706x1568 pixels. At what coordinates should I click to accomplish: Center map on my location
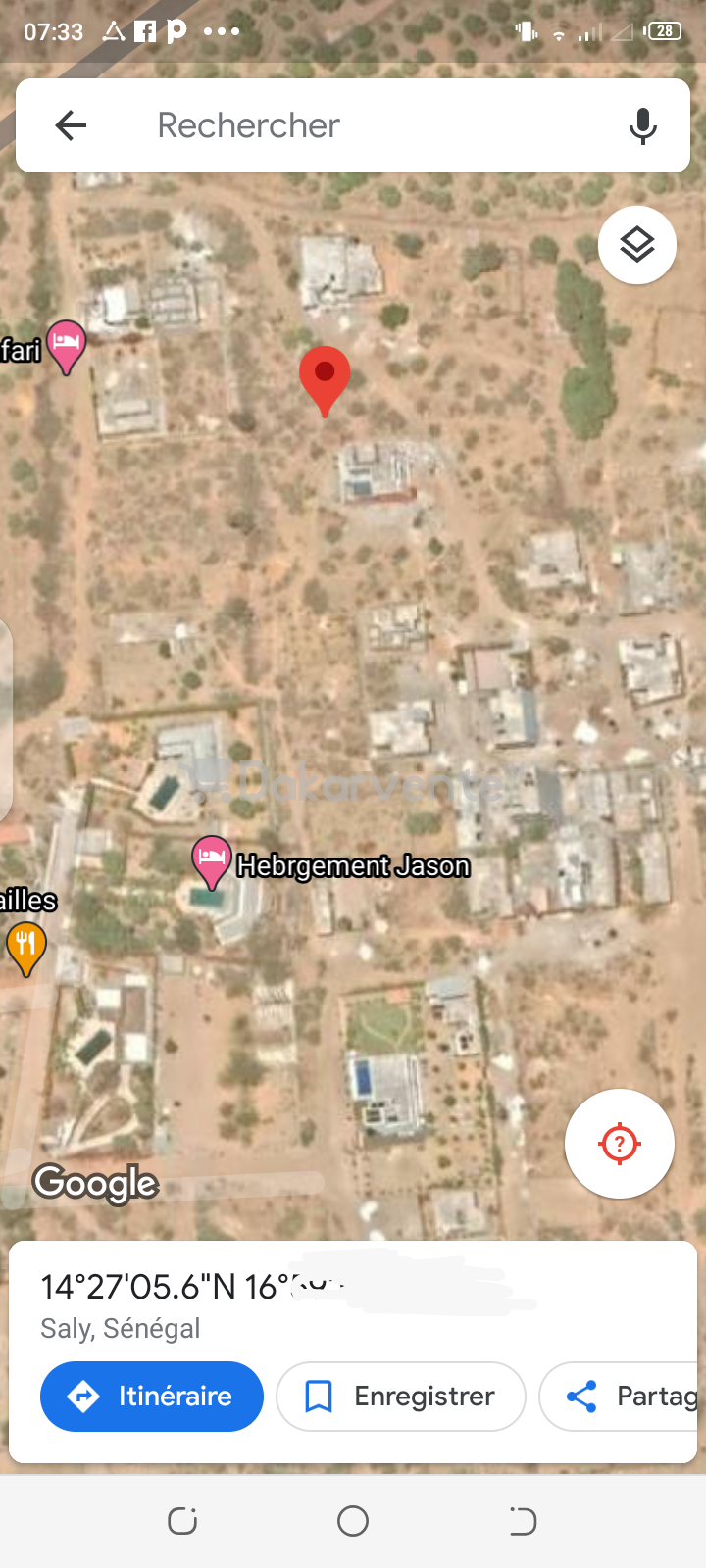(x=620, y=1144)
